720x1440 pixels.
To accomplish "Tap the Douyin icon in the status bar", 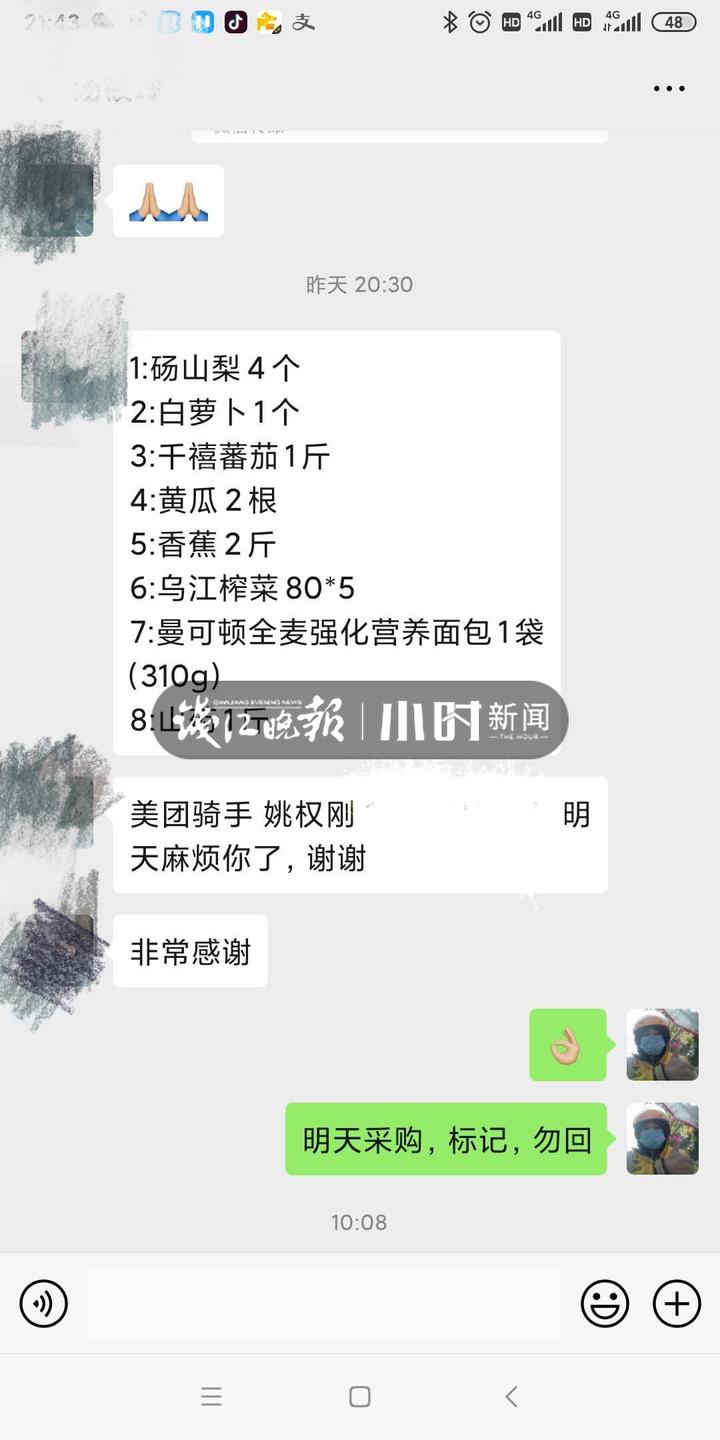I will (235, 22).
